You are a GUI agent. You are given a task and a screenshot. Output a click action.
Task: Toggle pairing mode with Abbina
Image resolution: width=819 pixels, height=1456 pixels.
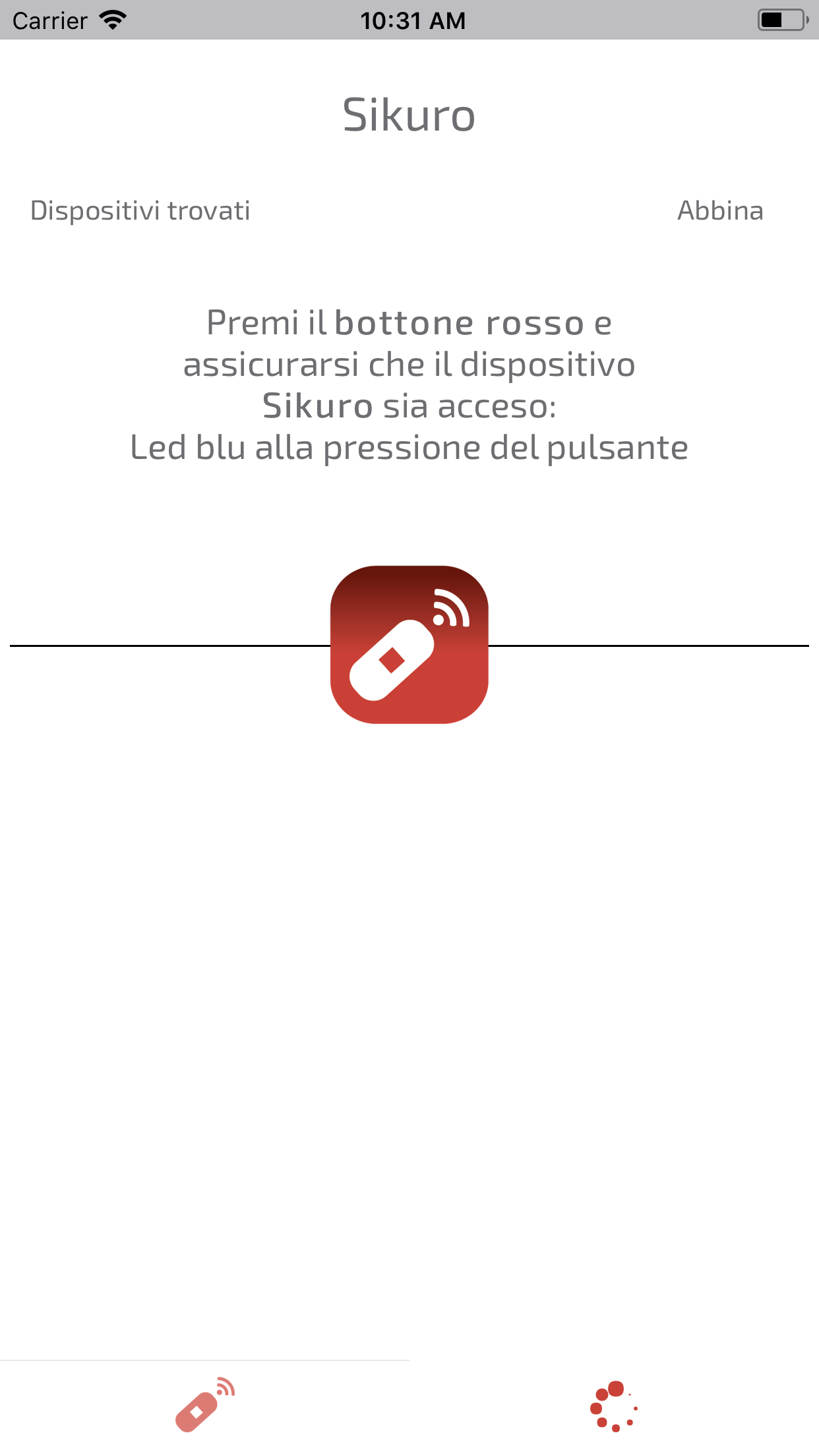pos(720,210)
